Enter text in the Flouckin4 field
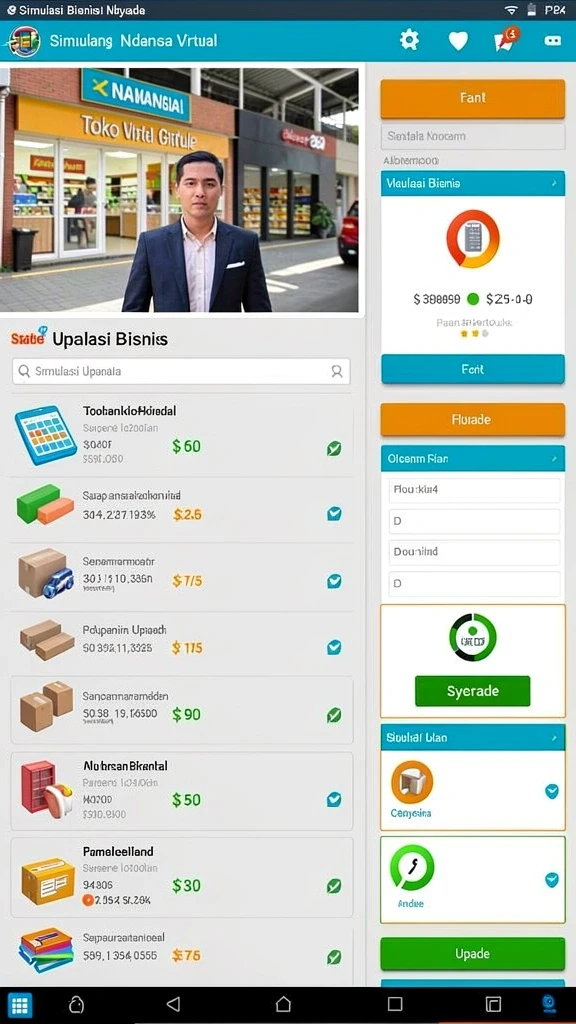The image size is (576, 1024). click(x=475, y=490)
